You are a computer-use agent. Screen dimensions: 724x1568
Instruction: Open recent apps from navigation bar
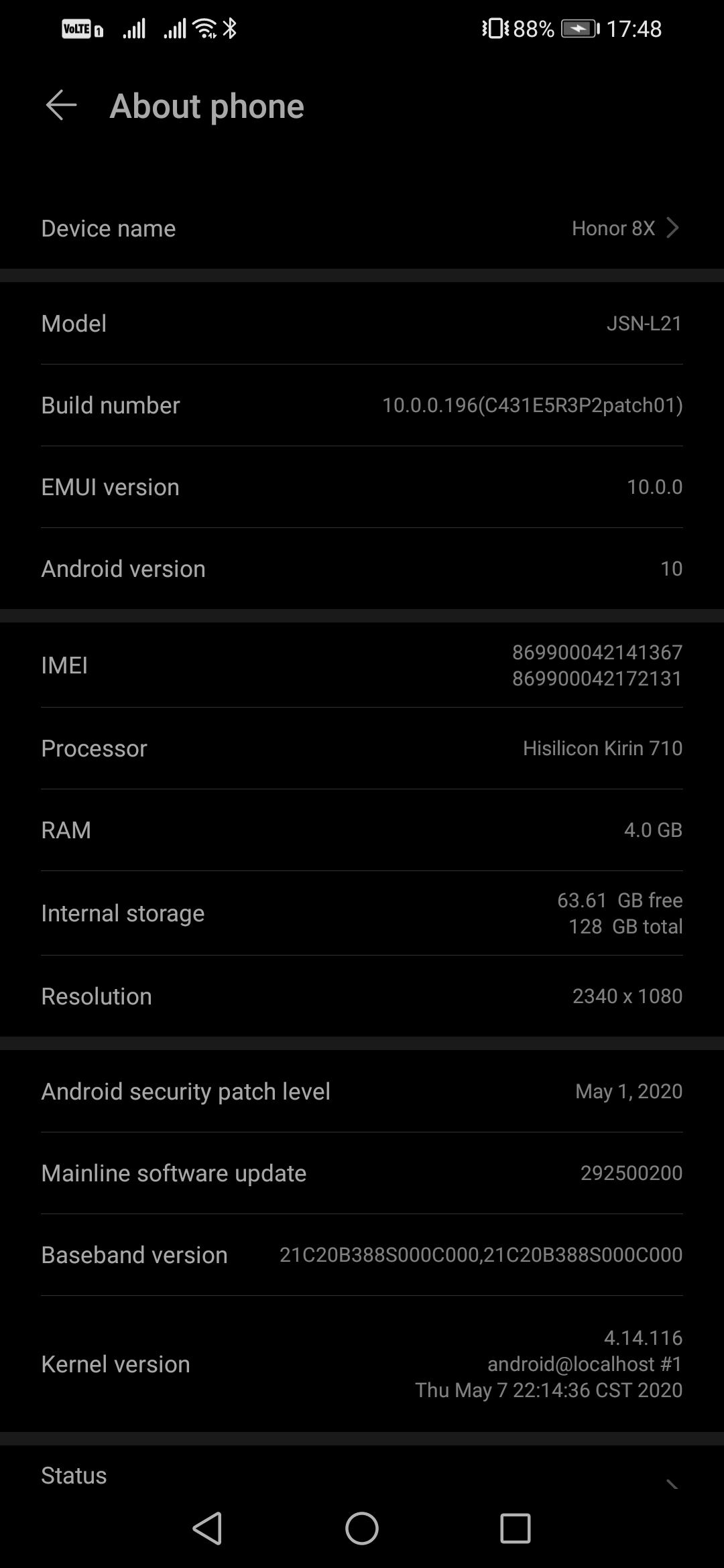pos(515,1528)
